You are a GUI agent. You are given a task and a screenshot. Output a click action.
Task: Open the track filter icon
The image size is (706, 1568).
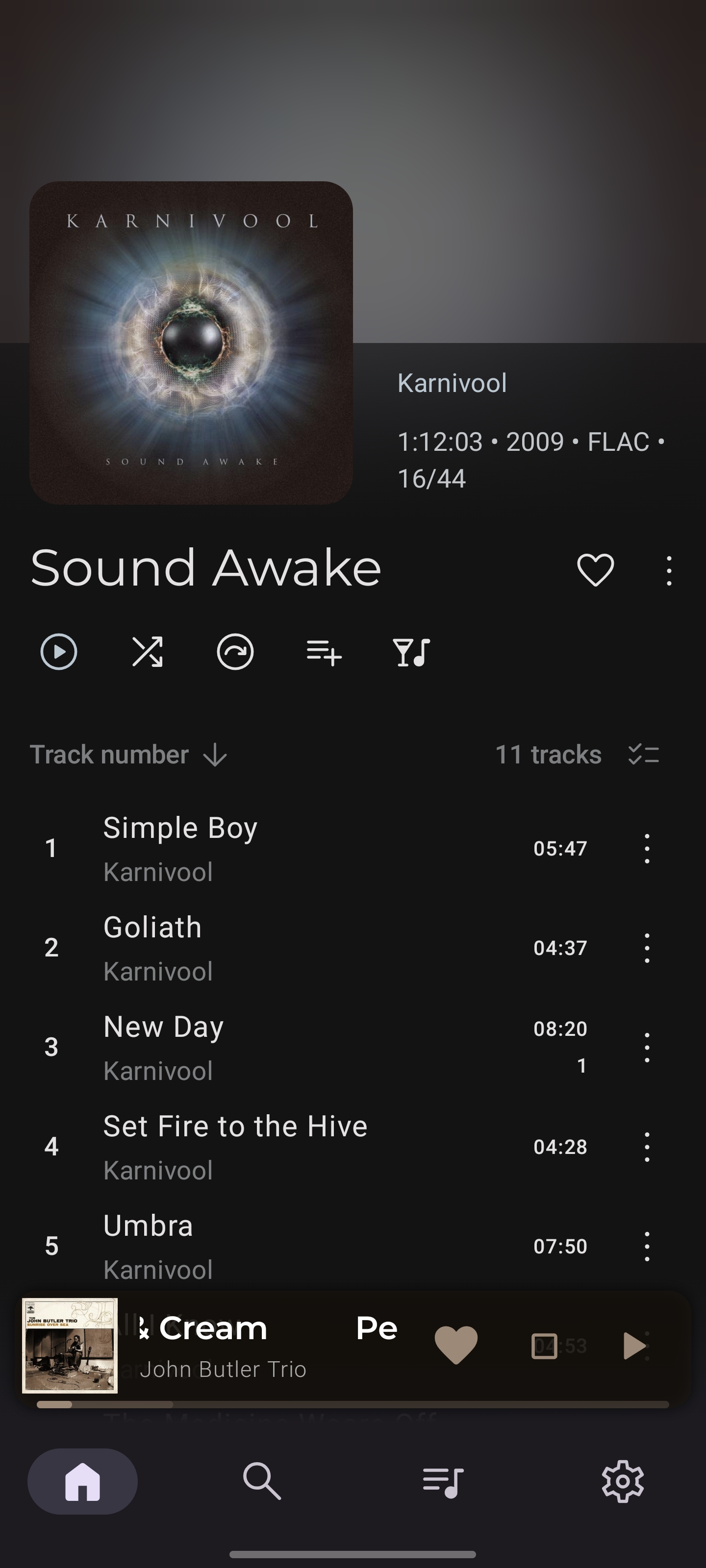pos(412,653)
